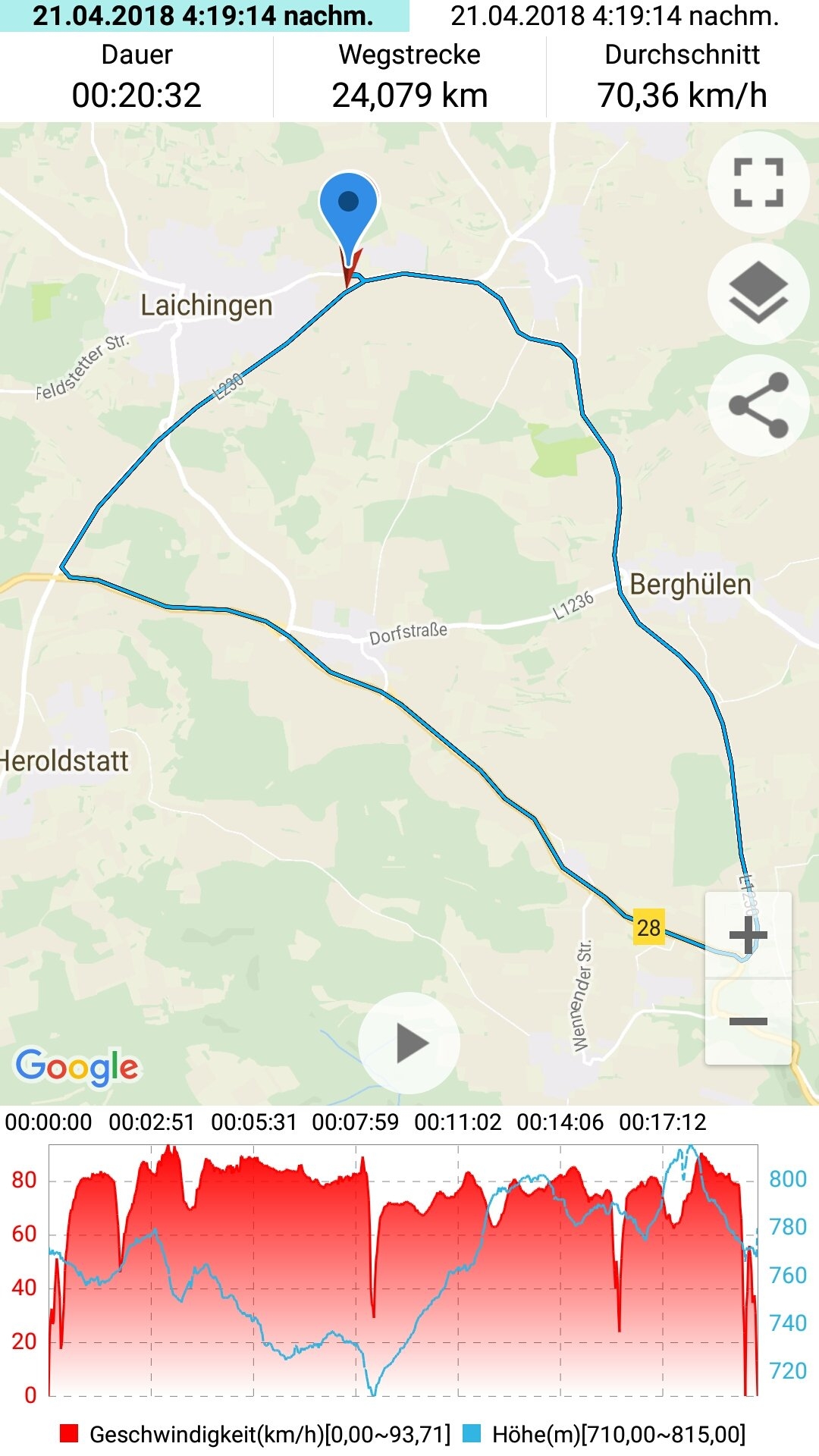Play the route animation

[x=409, y=1043]
